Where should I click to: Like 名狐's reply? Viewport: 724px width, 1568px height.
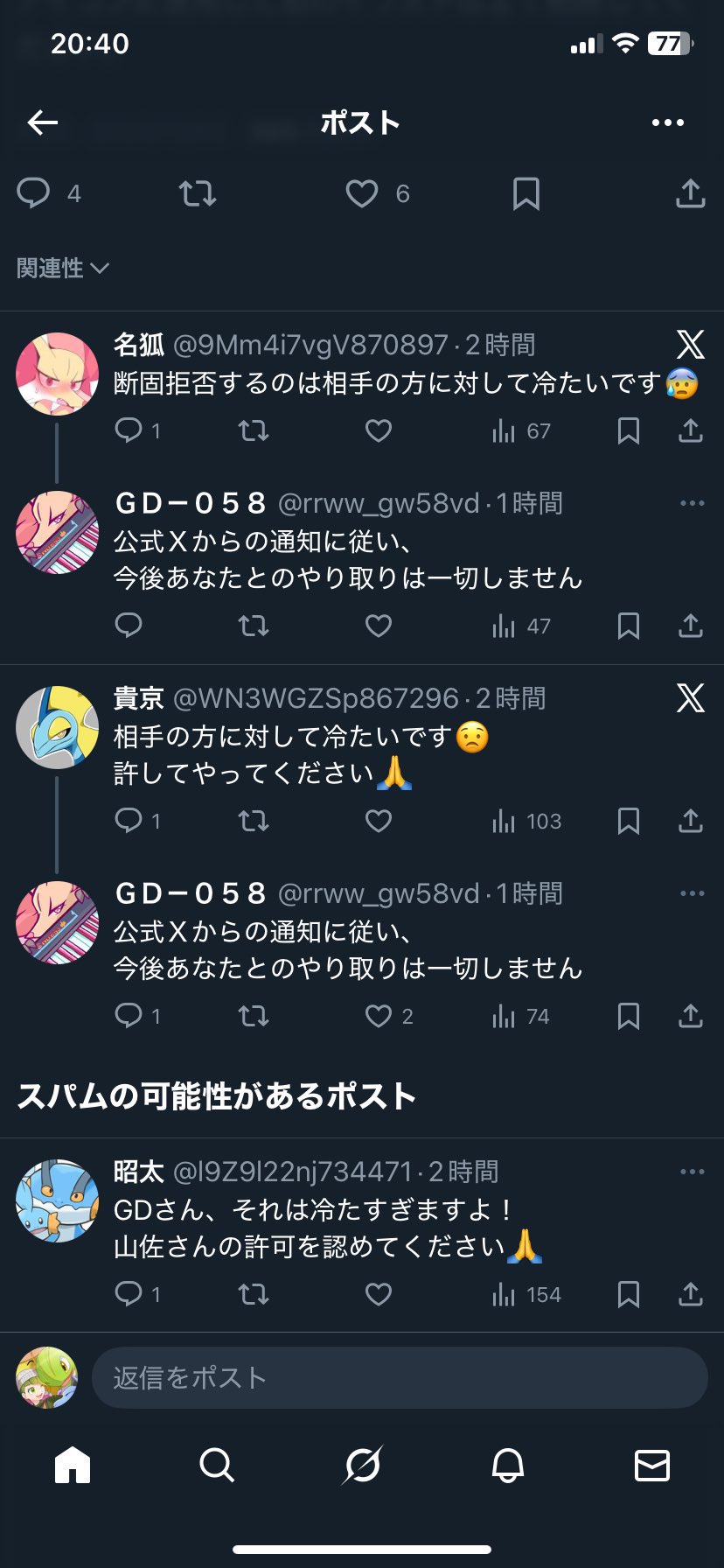pos(378,430)
